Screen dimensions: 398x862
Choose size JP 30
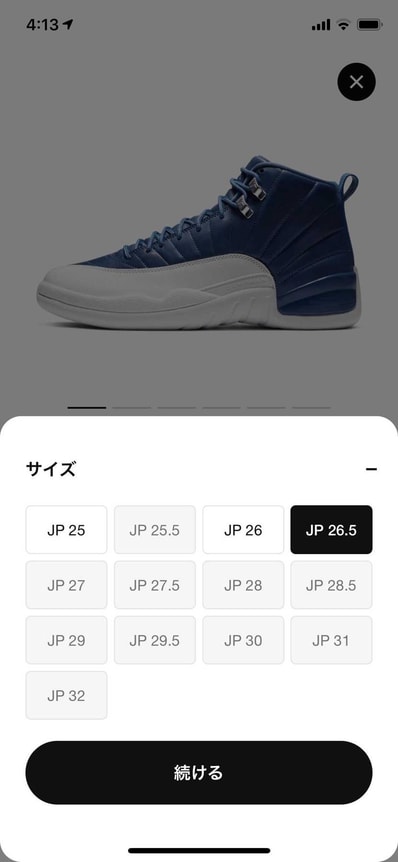point(243,640)
